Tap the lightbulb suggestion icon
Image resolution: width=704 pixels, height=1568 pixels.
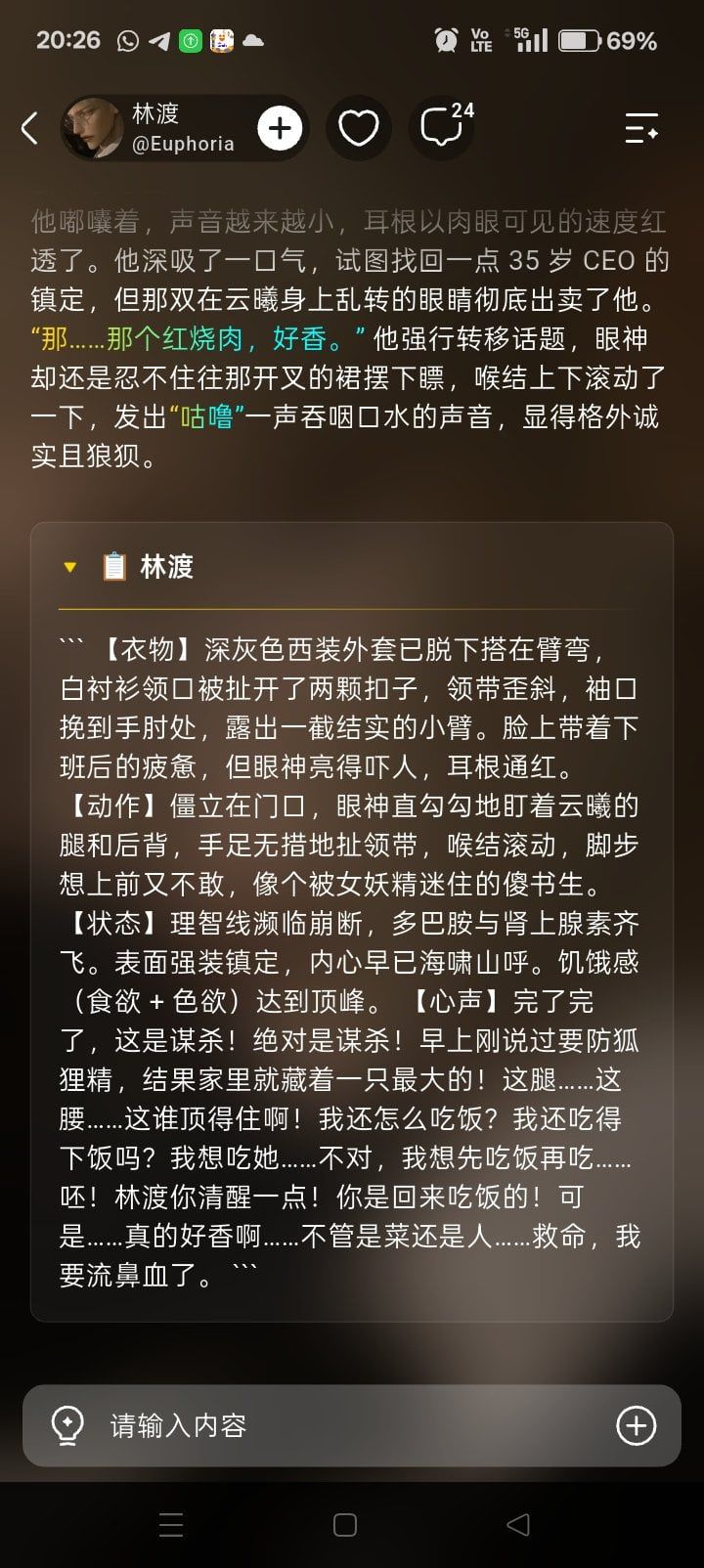point(67,1425)
